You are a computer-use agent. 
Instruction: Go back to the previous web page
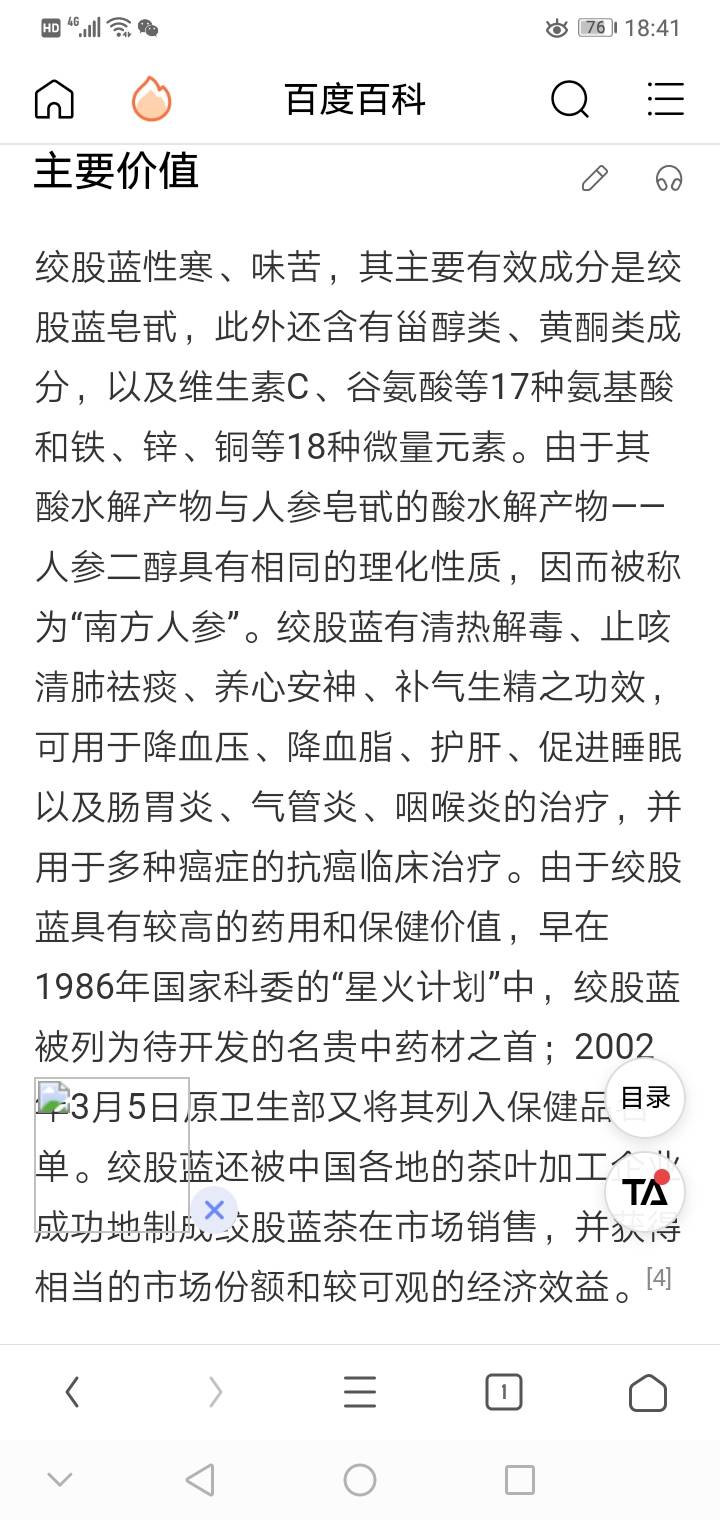[x=72, y=1392]
